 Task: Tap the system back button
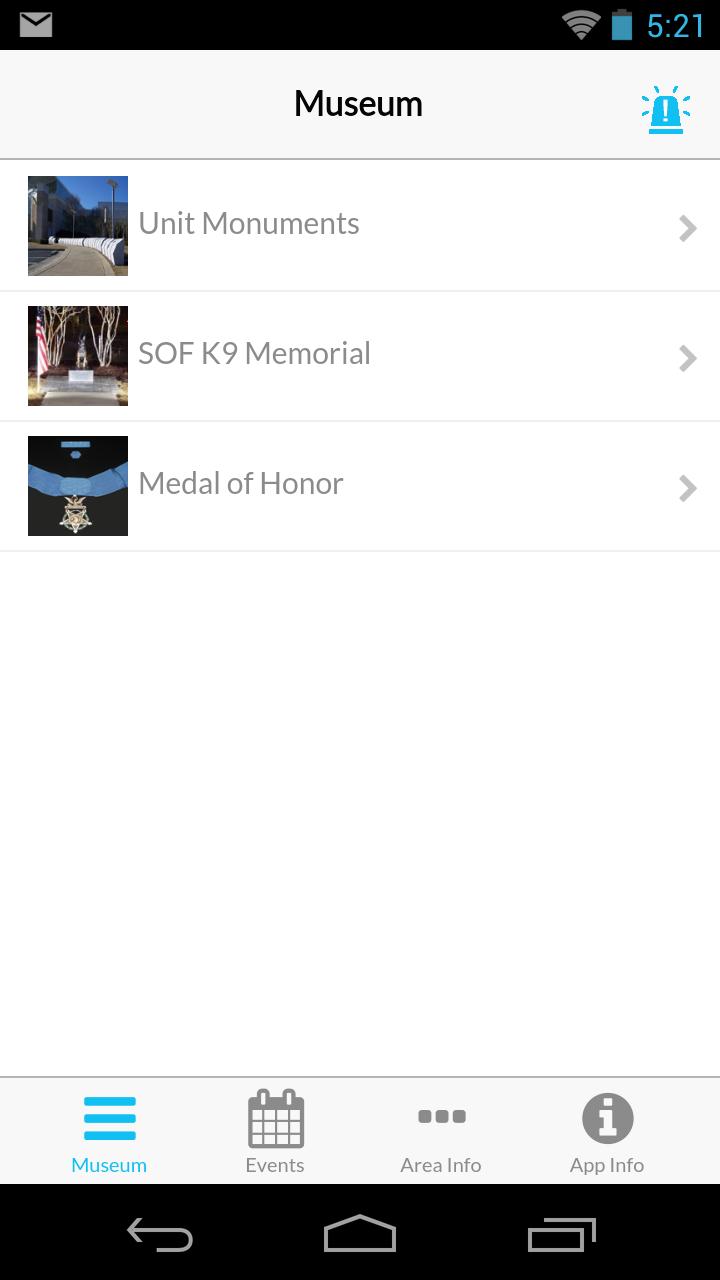pyautogui.click(x=160, y=1234)
